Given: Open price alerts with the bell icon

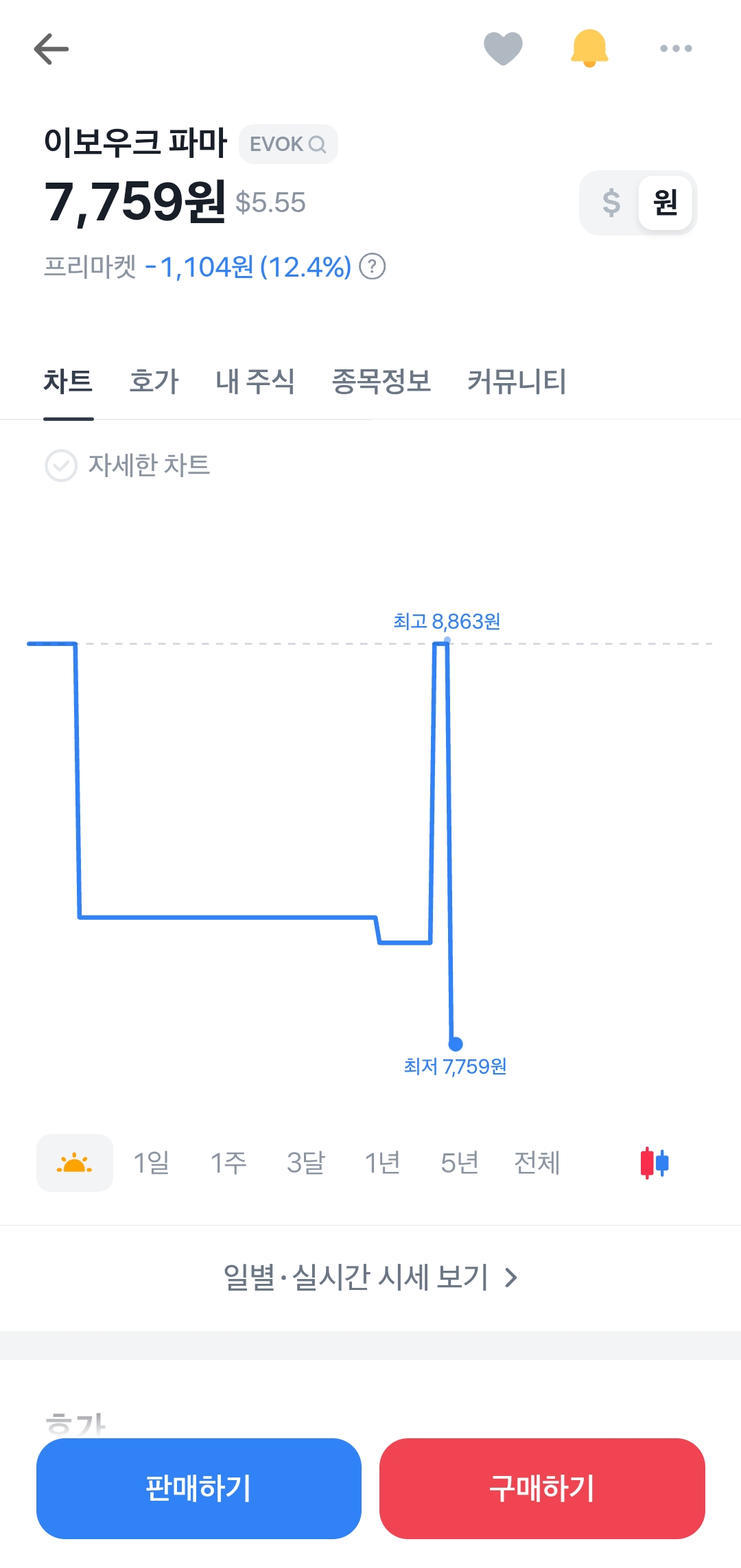Looking at the screenshot, I should point(589,49).
